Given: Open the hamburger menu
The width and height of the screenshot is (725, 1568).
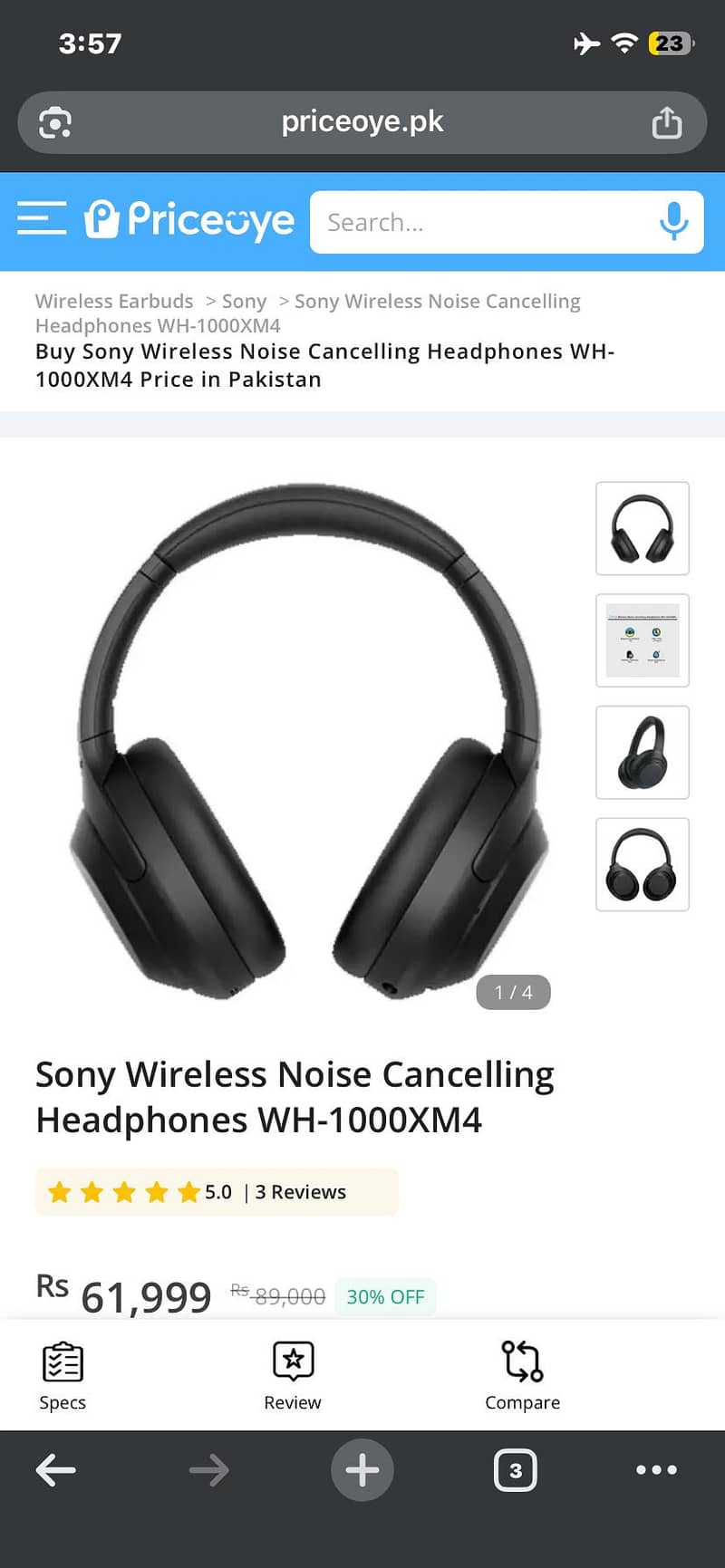Looking at the screenshot, I should (42, 219).
